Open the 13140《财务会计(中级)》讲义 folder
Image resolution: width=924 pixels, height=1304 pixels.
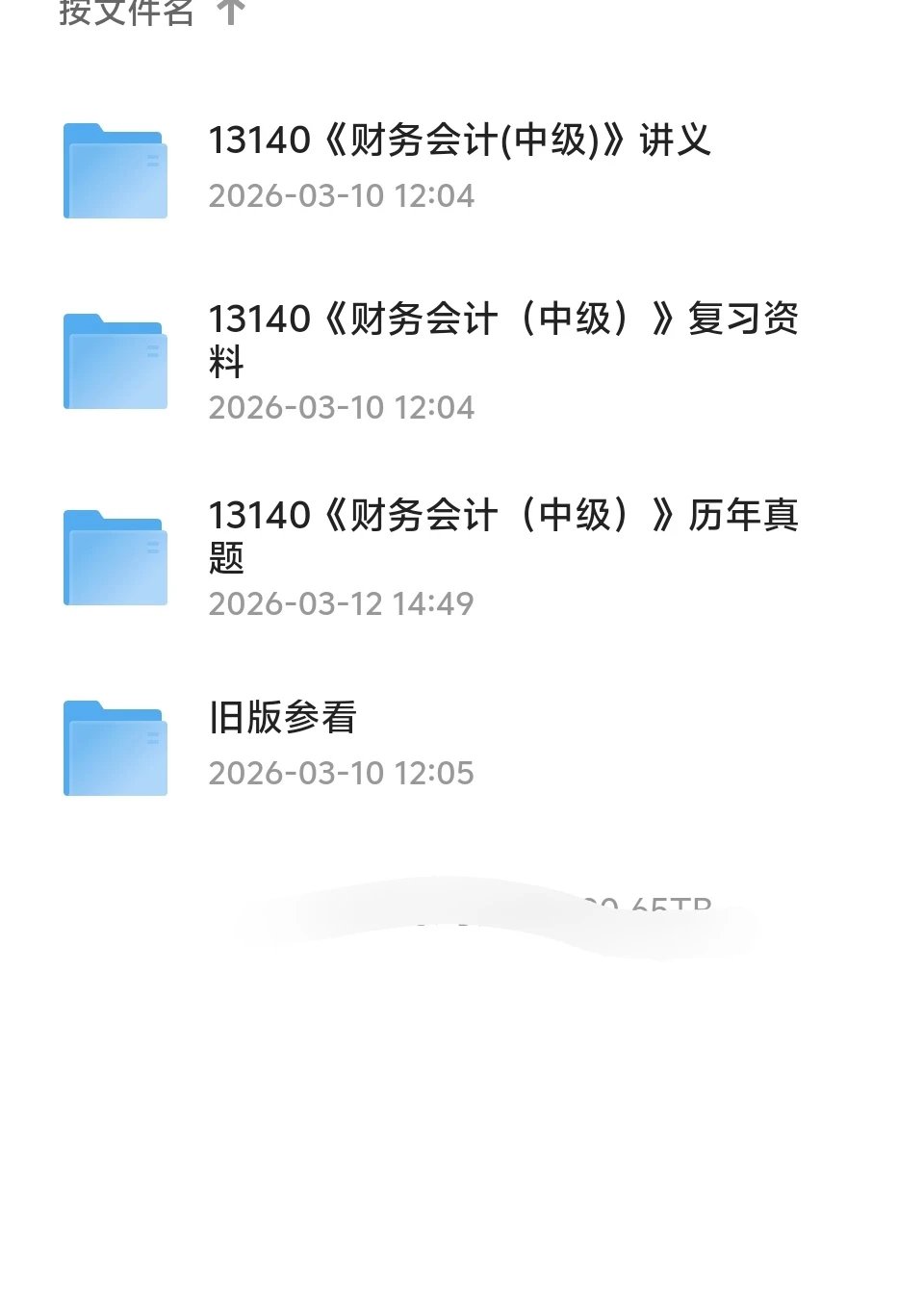(x=462, y=168)
